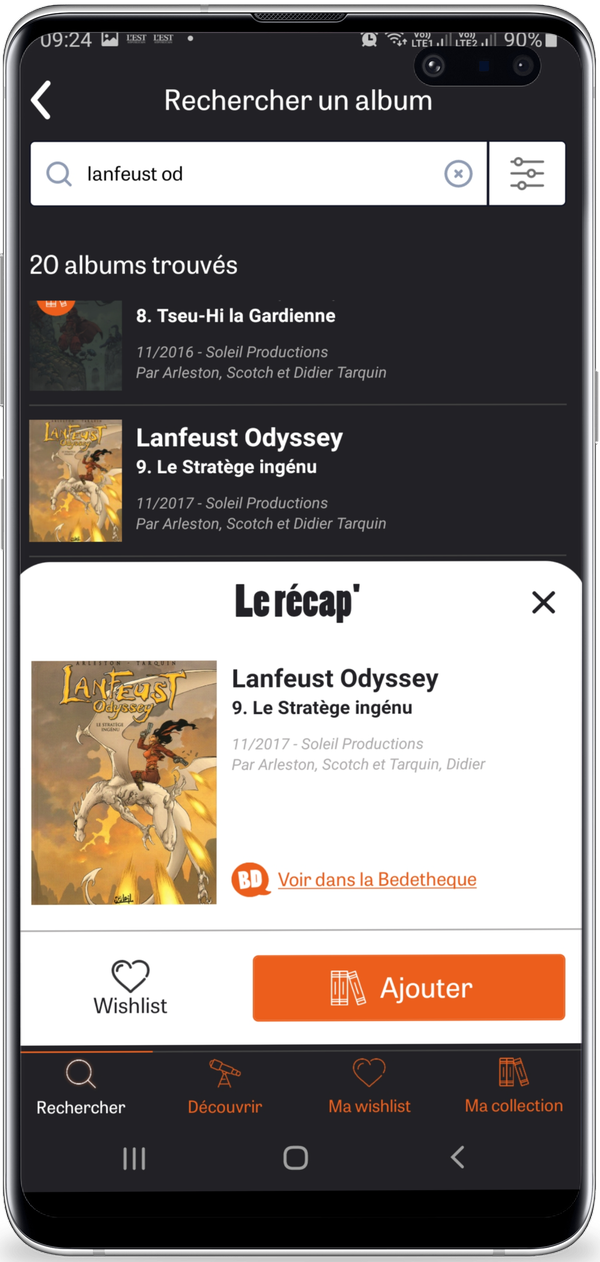The width and height of the screenshot is (600, 1262).
Task: Open the Ma collection tab
Action: pos(513,1087)
